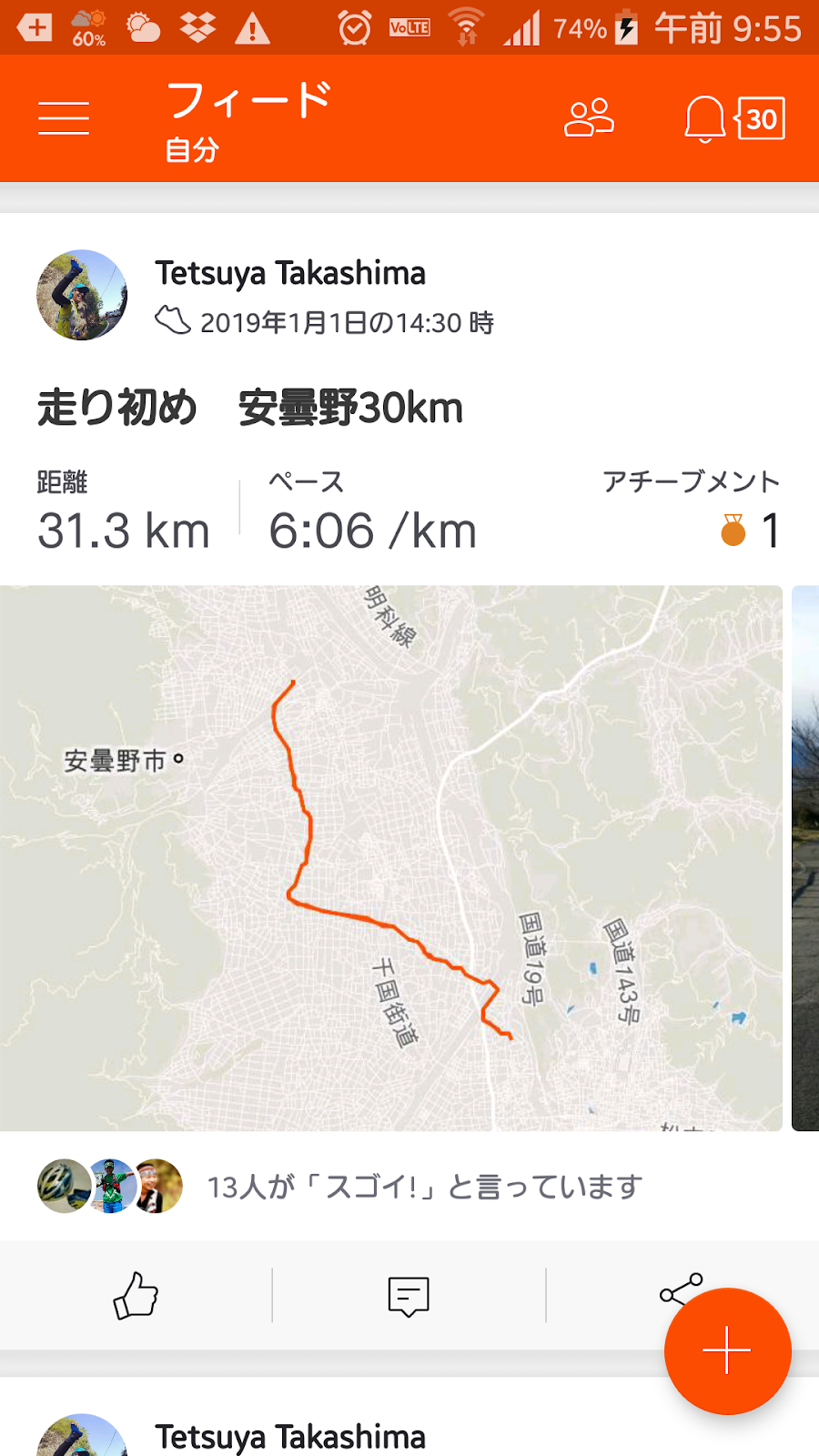Viewport: 819px width, 1456px height.
Task: Give kudos with the thumbs up icon
Action: (136, 1295)
